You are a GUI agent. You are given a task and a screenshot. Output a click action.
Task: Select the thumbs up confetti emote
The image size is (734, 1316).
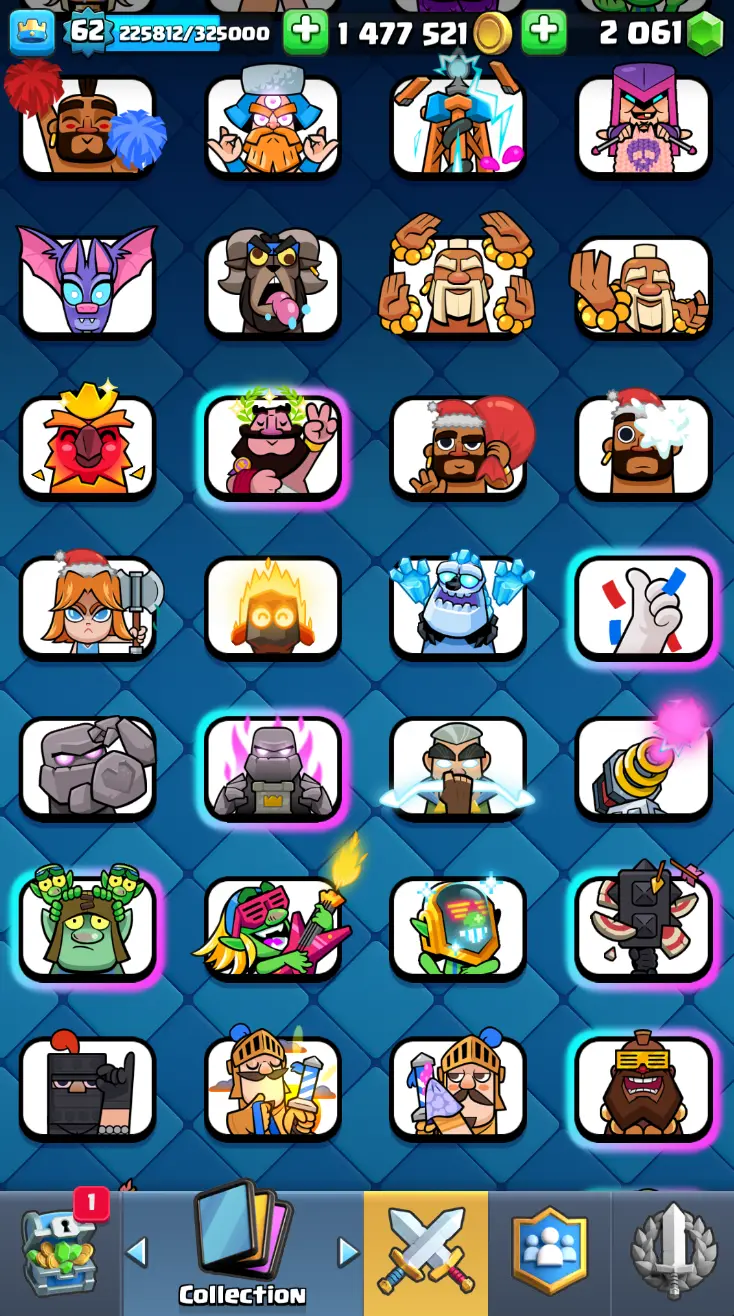(643, 607)
